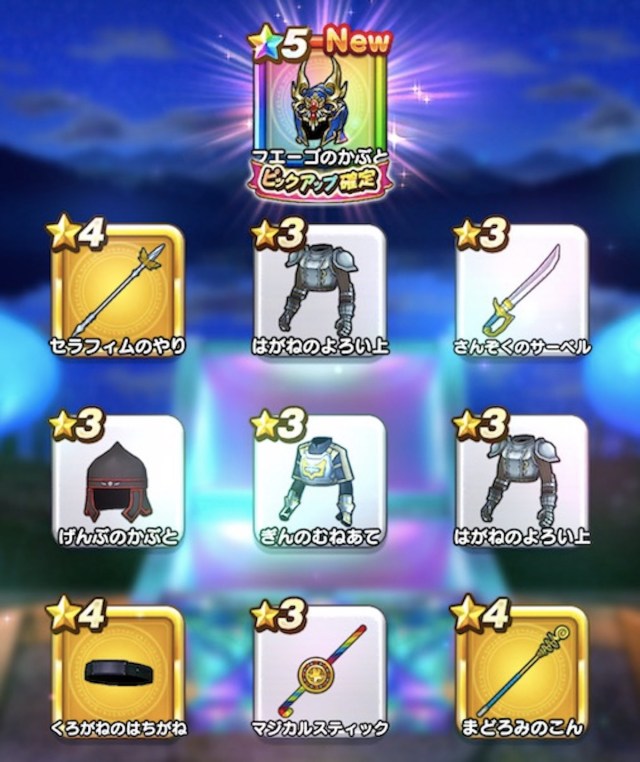640x762 pixels.
Task: View セラフィムのやり spear details
Action: click(118, 290)
